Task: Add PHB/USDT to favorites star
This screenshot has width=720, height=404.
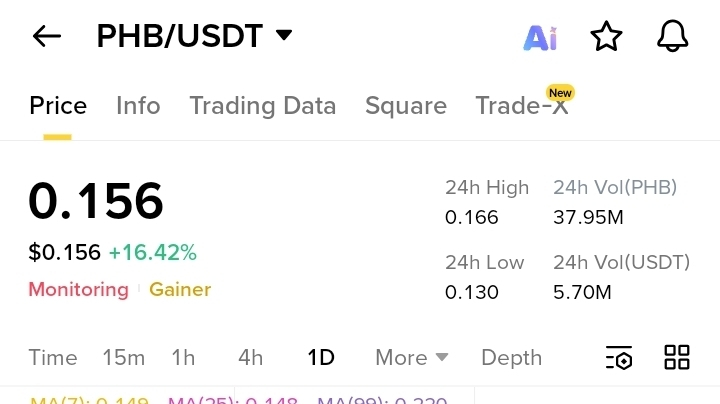Action: 606,38
